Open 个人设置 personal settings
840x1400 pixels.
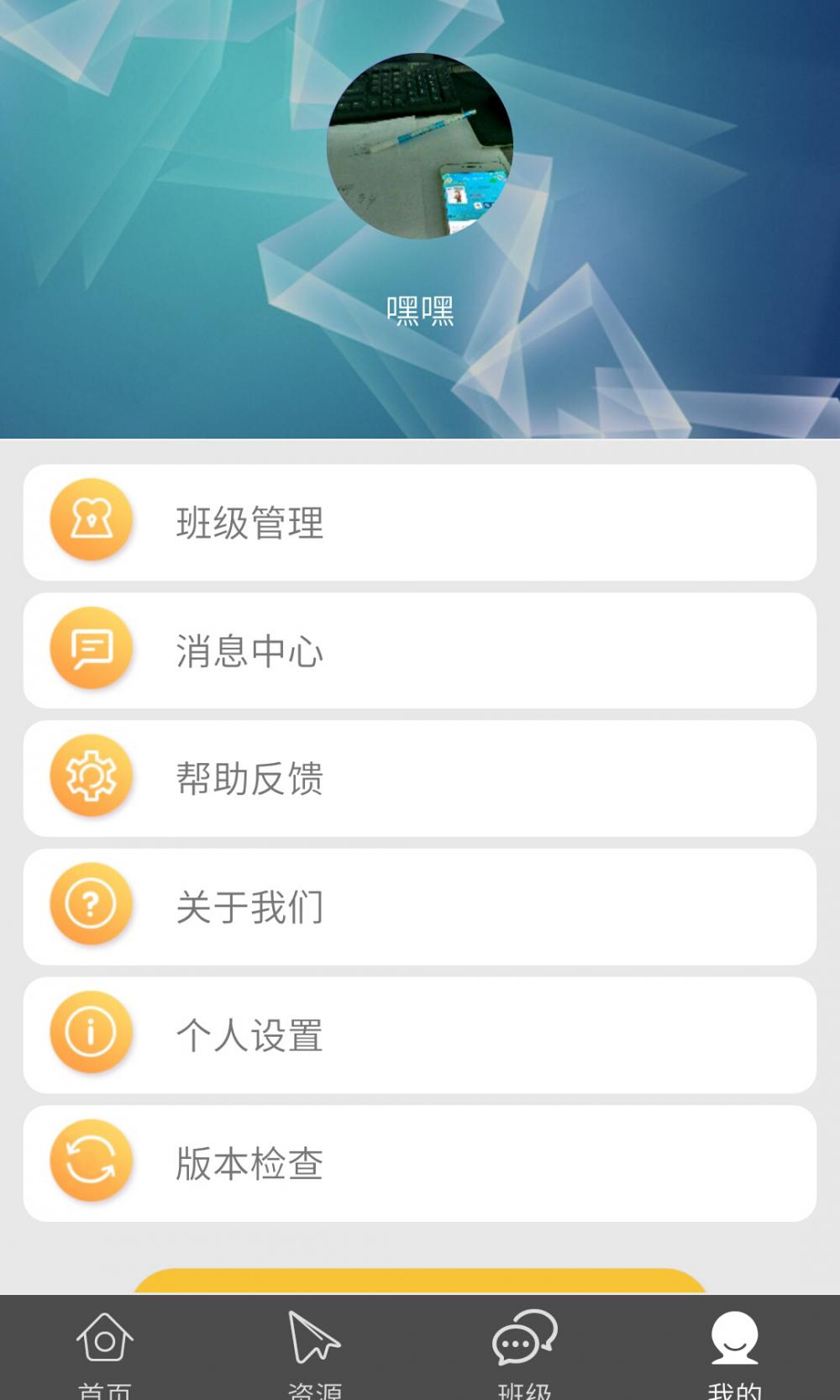click(x=420, y=1035)
